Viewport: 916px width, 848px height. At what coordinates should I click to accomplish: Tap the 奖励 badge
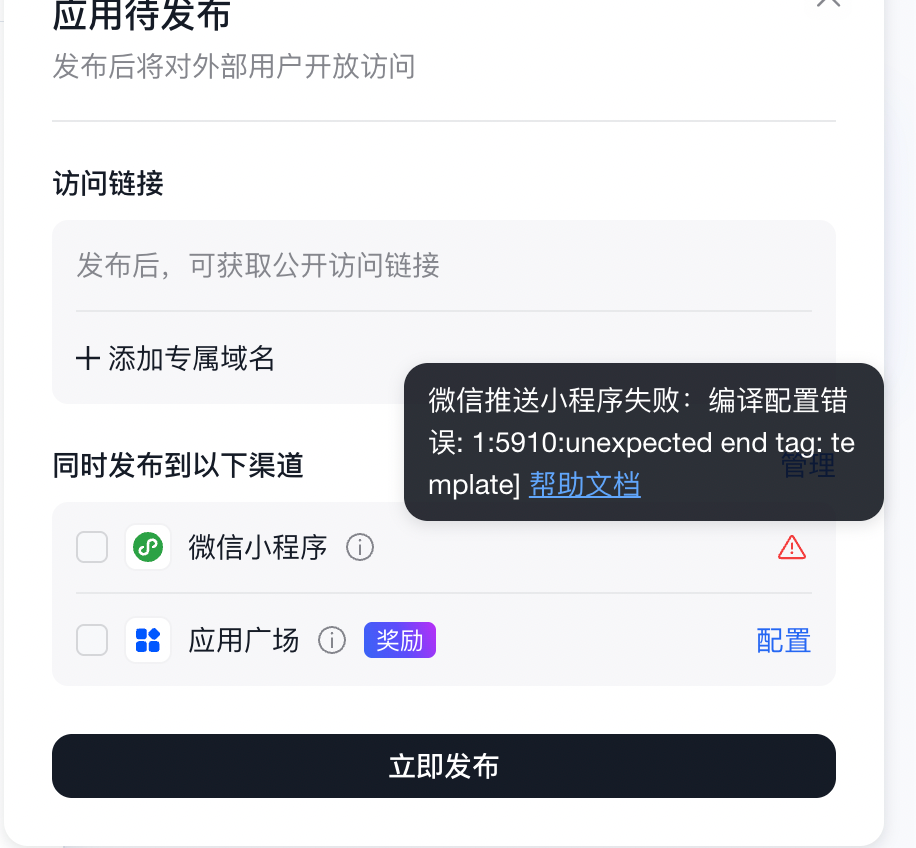pos(400,640)
